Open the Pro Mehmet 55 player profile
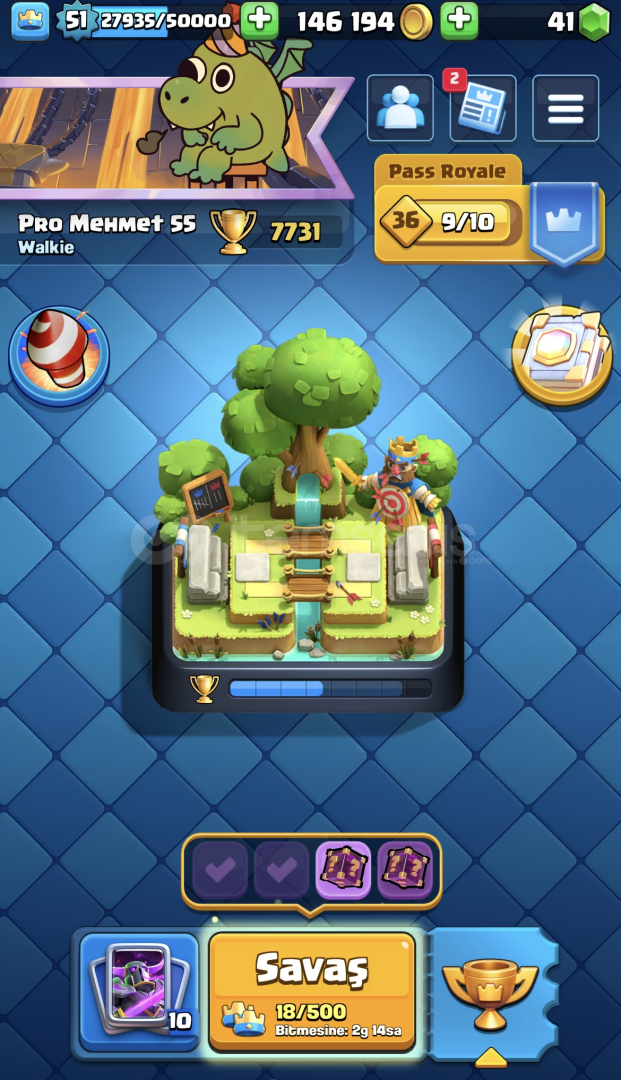 pyautogui.click(x=107, y=233)
